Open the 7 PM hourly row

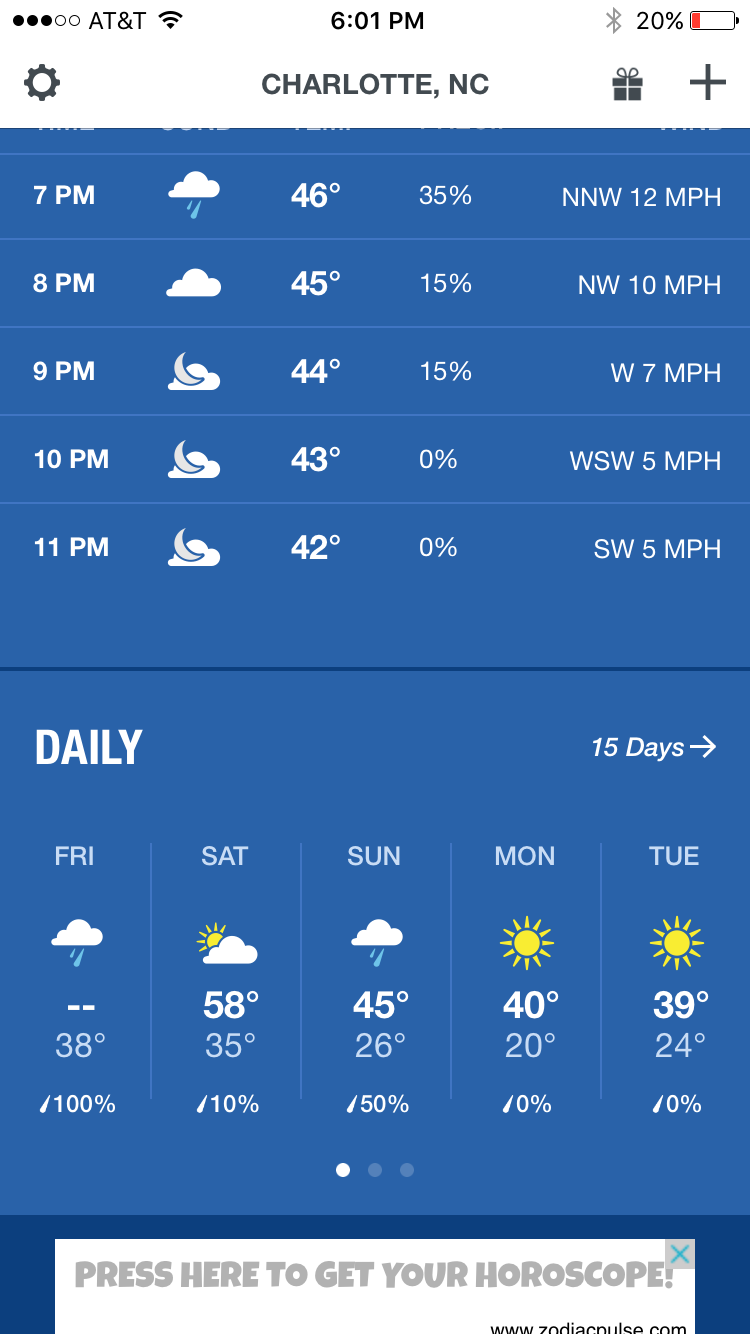click(x=375, y=196)
